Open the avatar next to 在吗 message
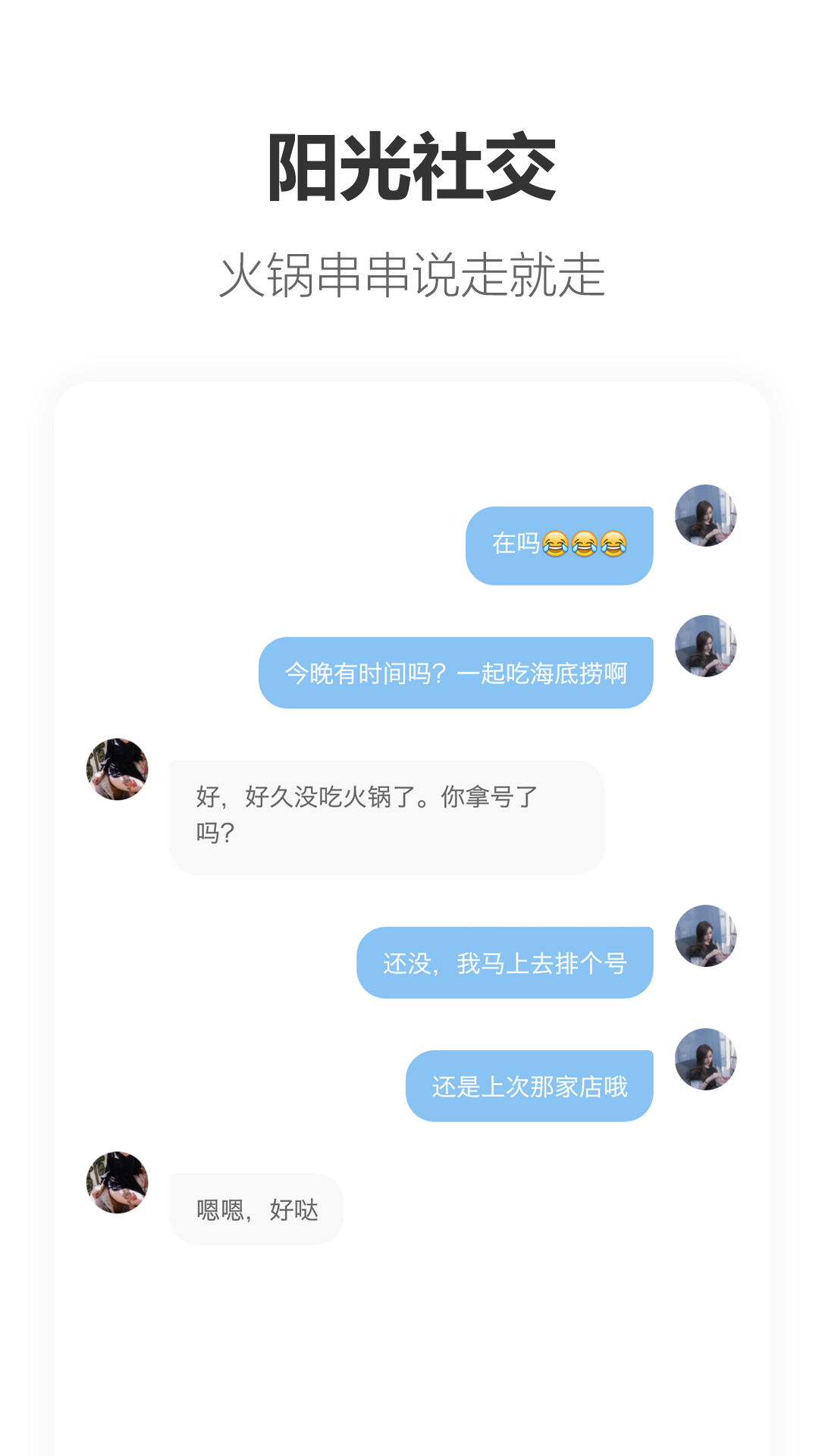 point(706,516)
